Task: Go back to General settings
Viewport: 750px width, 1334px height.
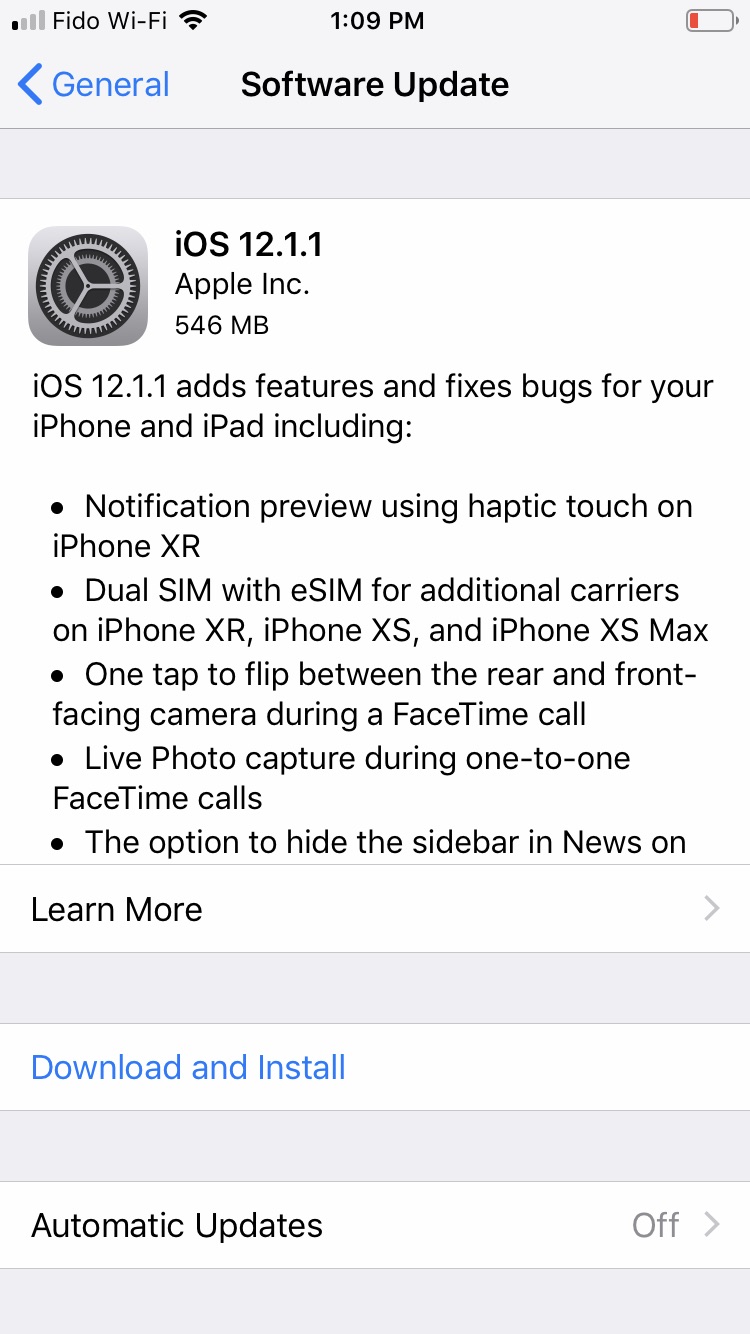Action: point(95,85)
